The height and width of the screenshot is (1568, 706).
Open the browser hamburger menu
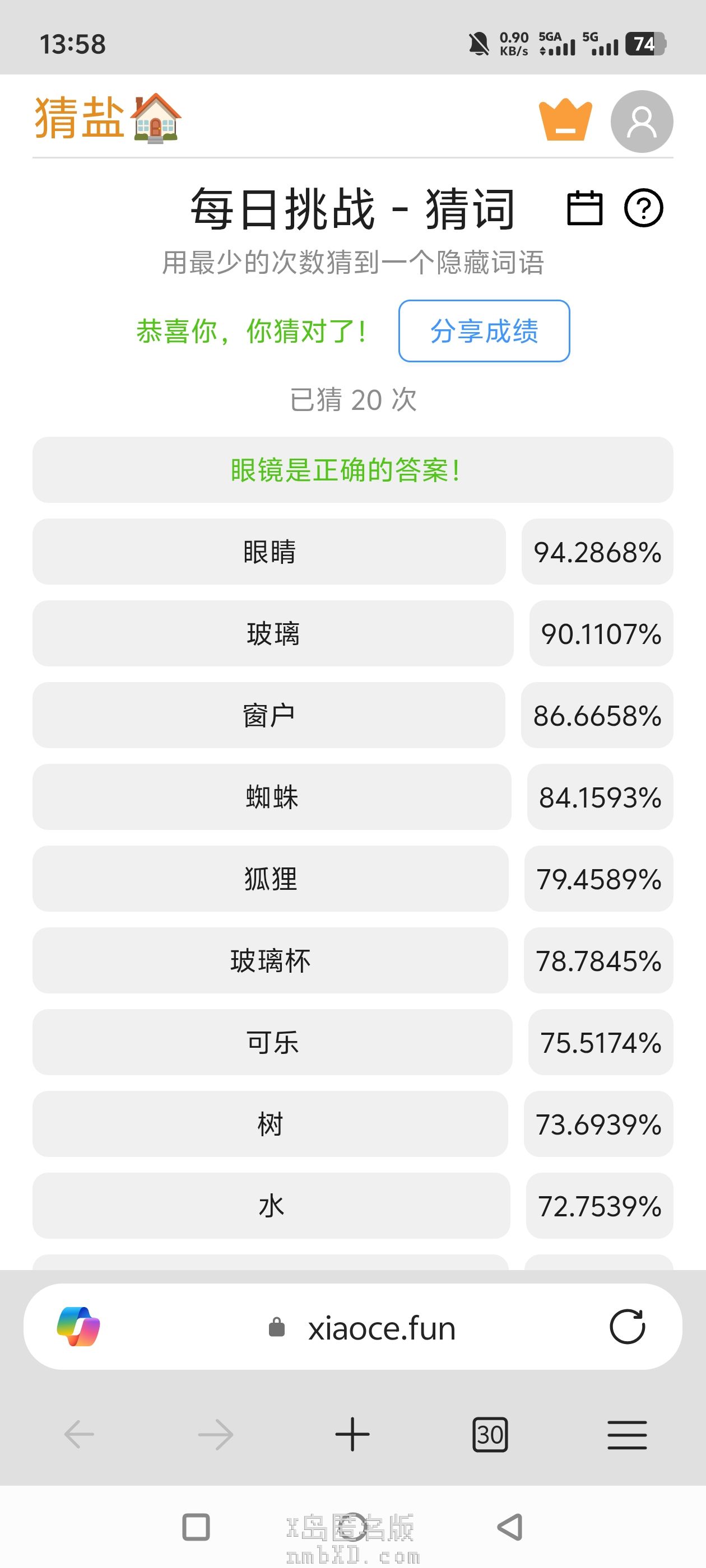click(x=627, y=1435)
